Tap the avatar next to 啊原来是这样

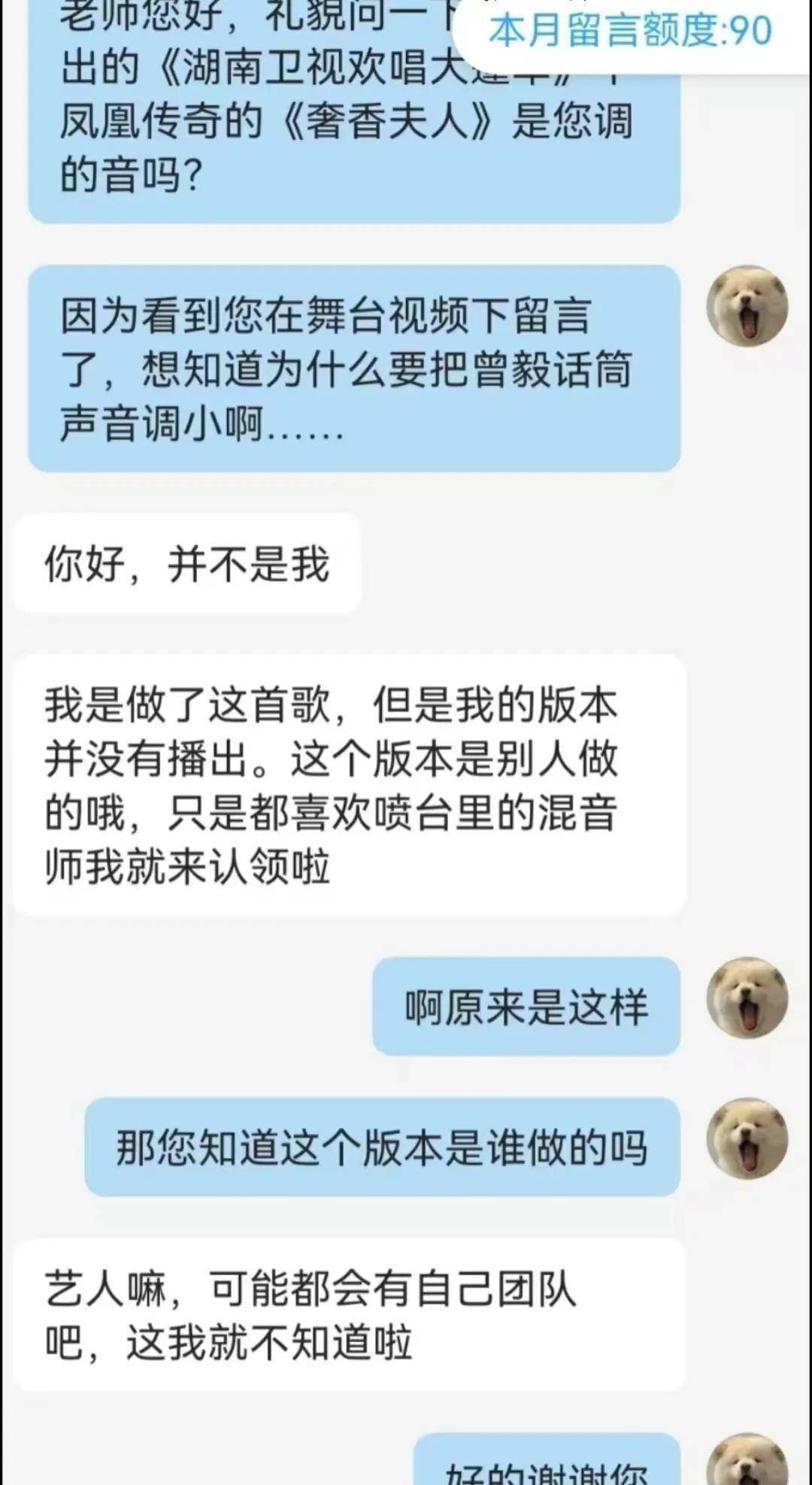747,998
